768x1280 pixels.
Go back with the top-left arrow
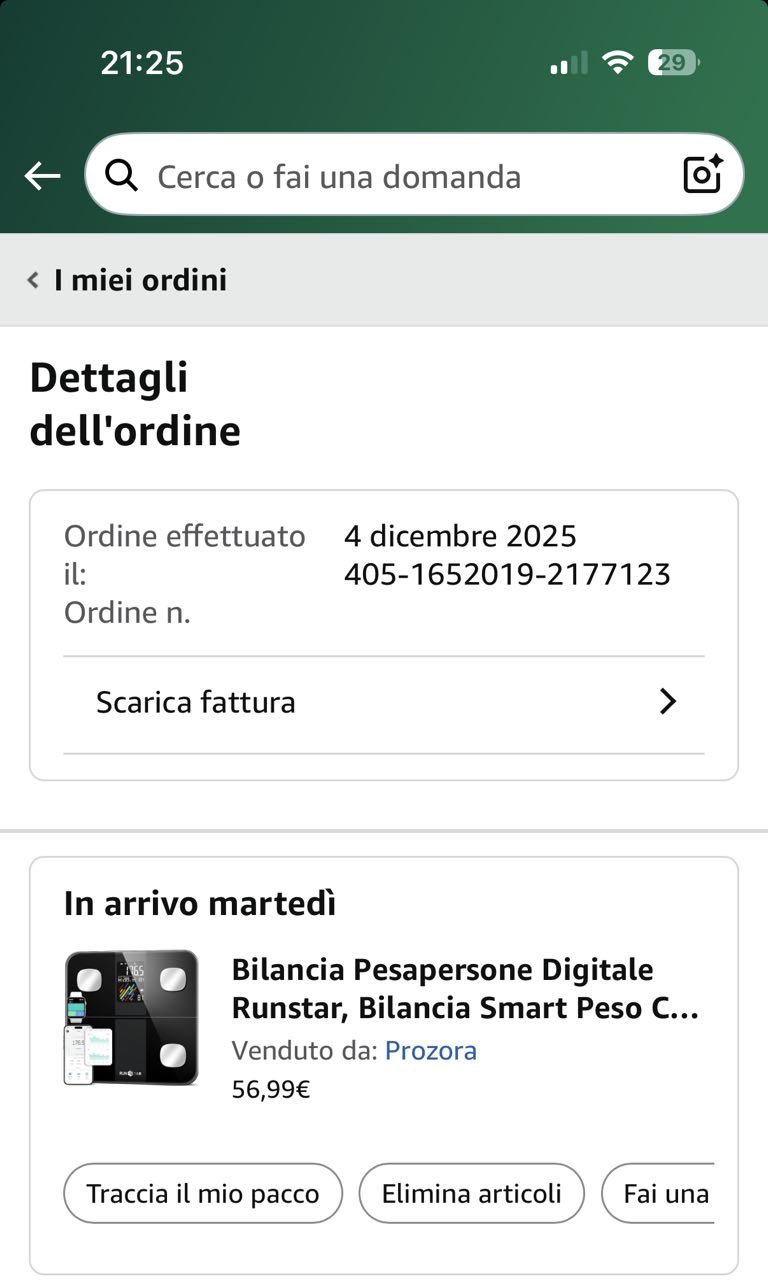tap(42, 177)
